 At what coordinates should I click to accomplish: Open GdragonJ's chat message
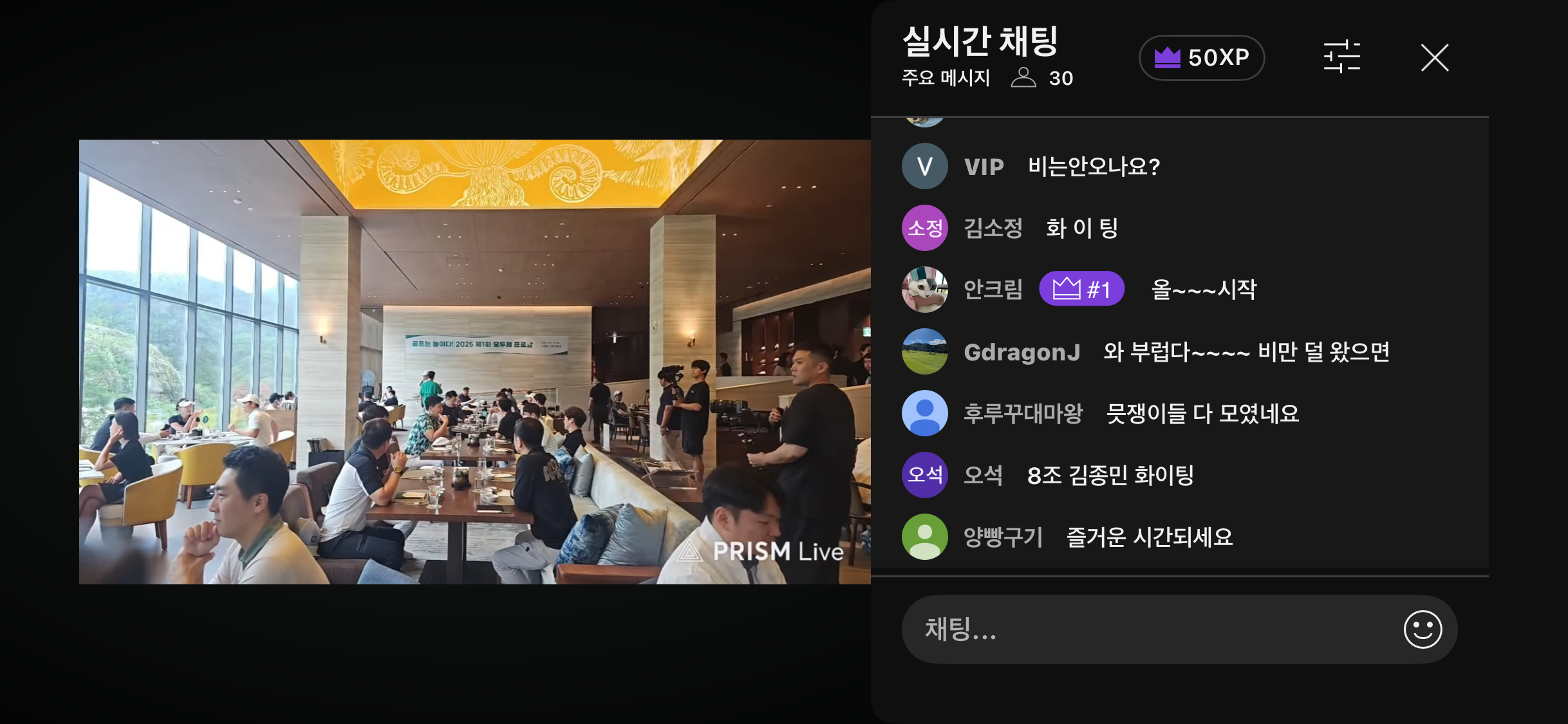pos(1246,352)
